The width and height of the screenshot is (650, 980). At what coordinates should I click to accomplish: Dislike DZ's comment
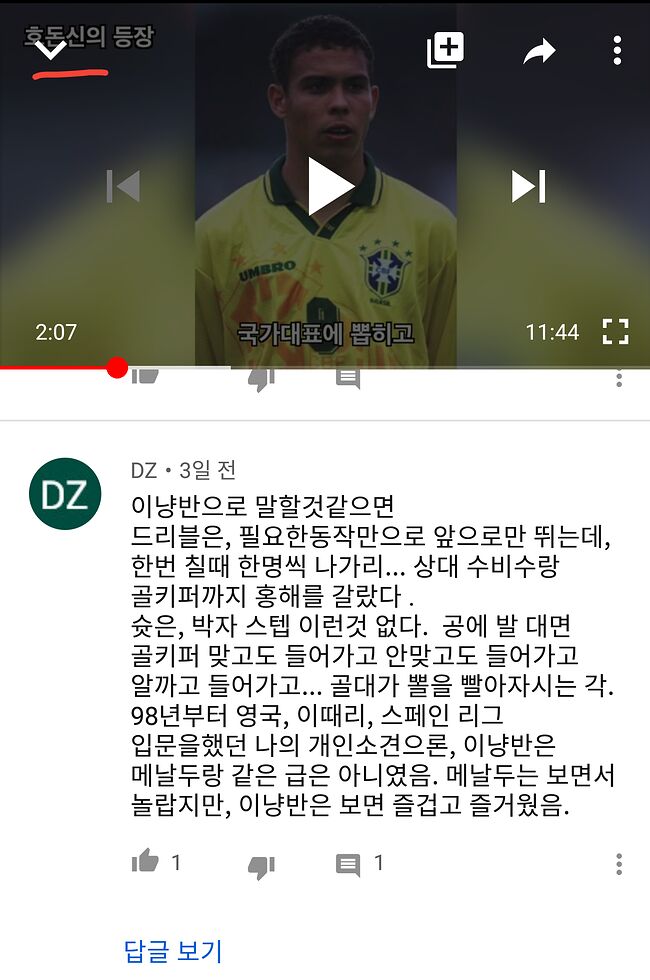click(x=261, y=865)
